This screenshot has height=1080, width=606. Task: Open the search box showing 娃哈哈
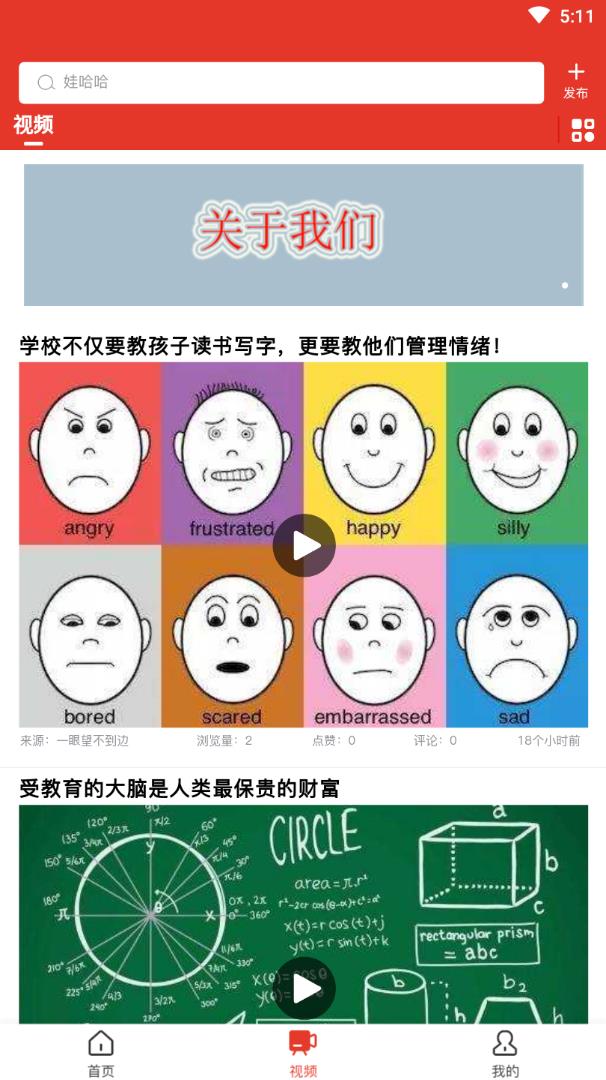tap(281, 83)
